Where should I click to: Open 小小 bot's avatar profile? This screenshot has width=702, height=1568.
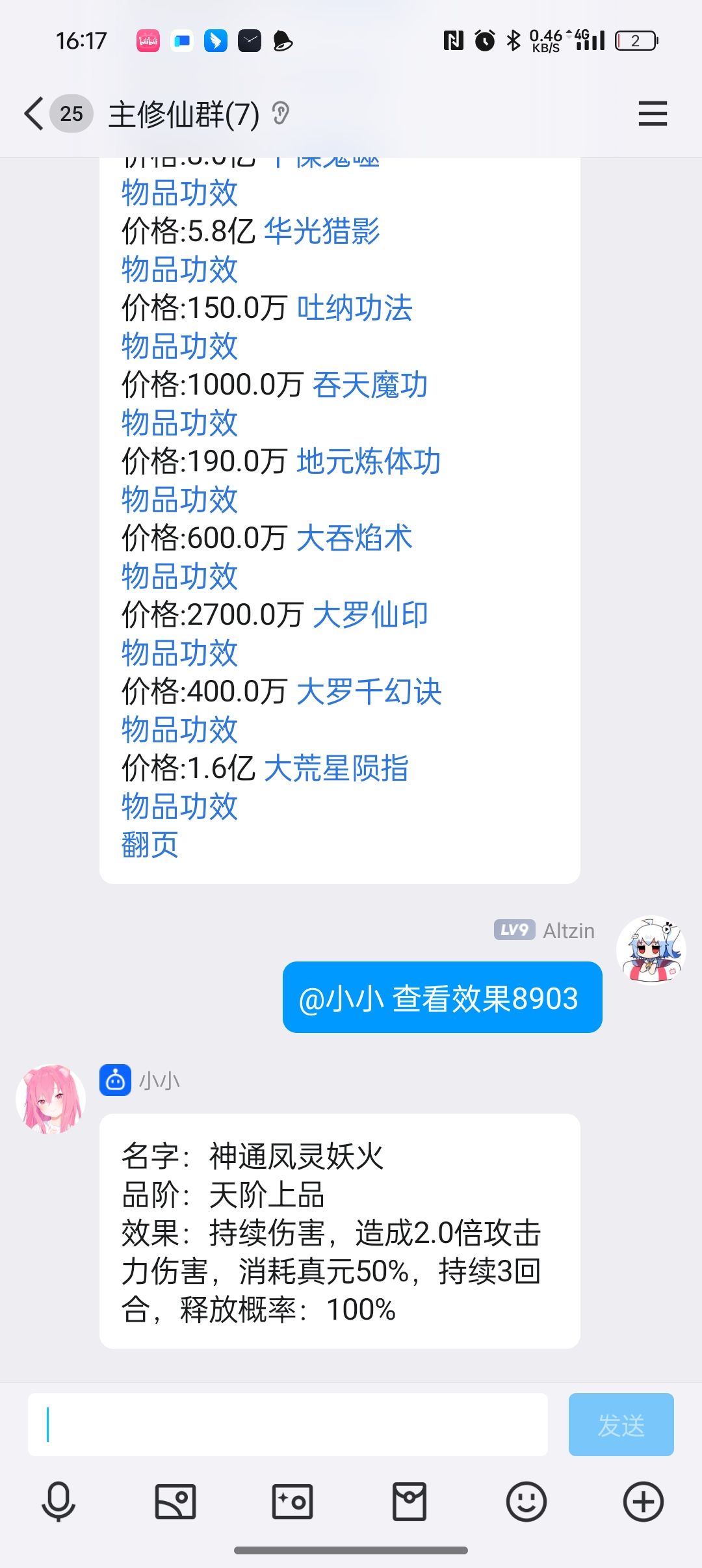coord(51,1099)
